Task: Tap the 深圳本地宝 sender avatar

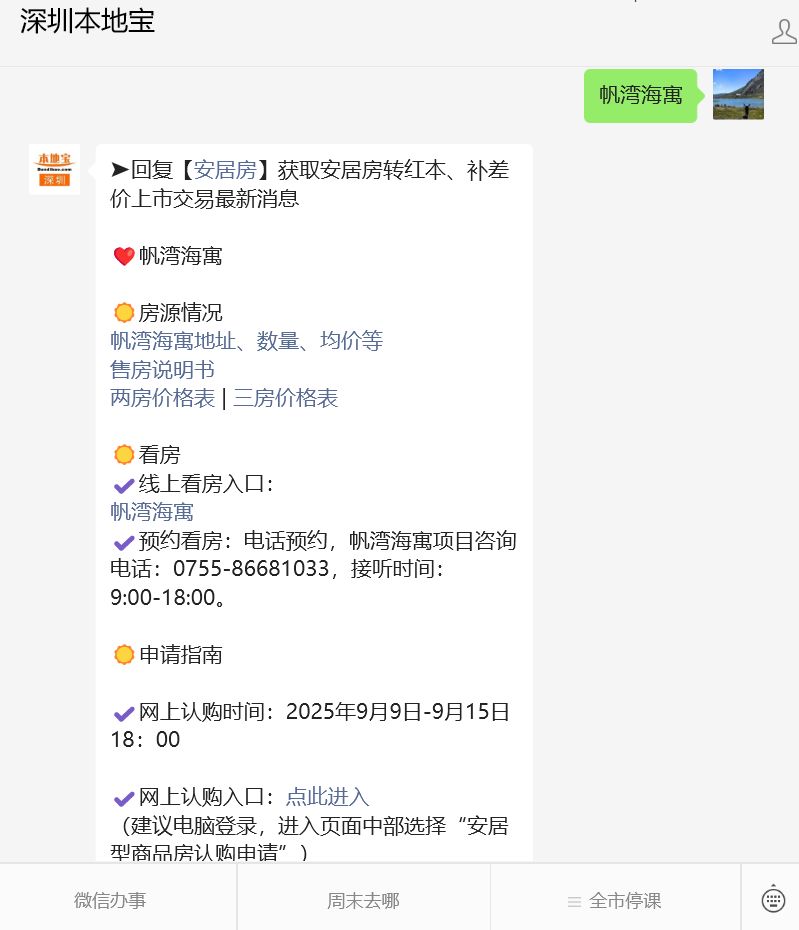Action: (54, 169)
